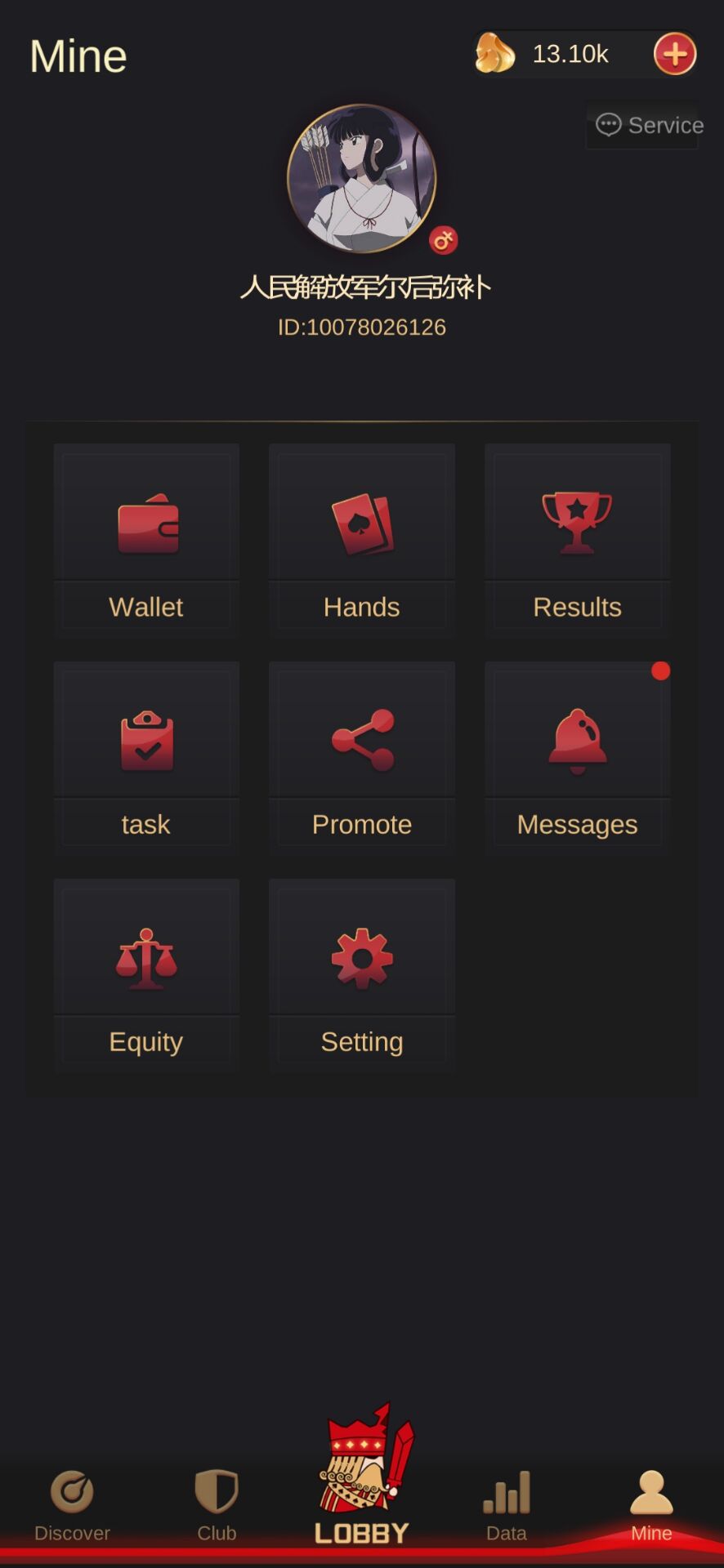Open the Results trophy tile

[x=577, y=540]
